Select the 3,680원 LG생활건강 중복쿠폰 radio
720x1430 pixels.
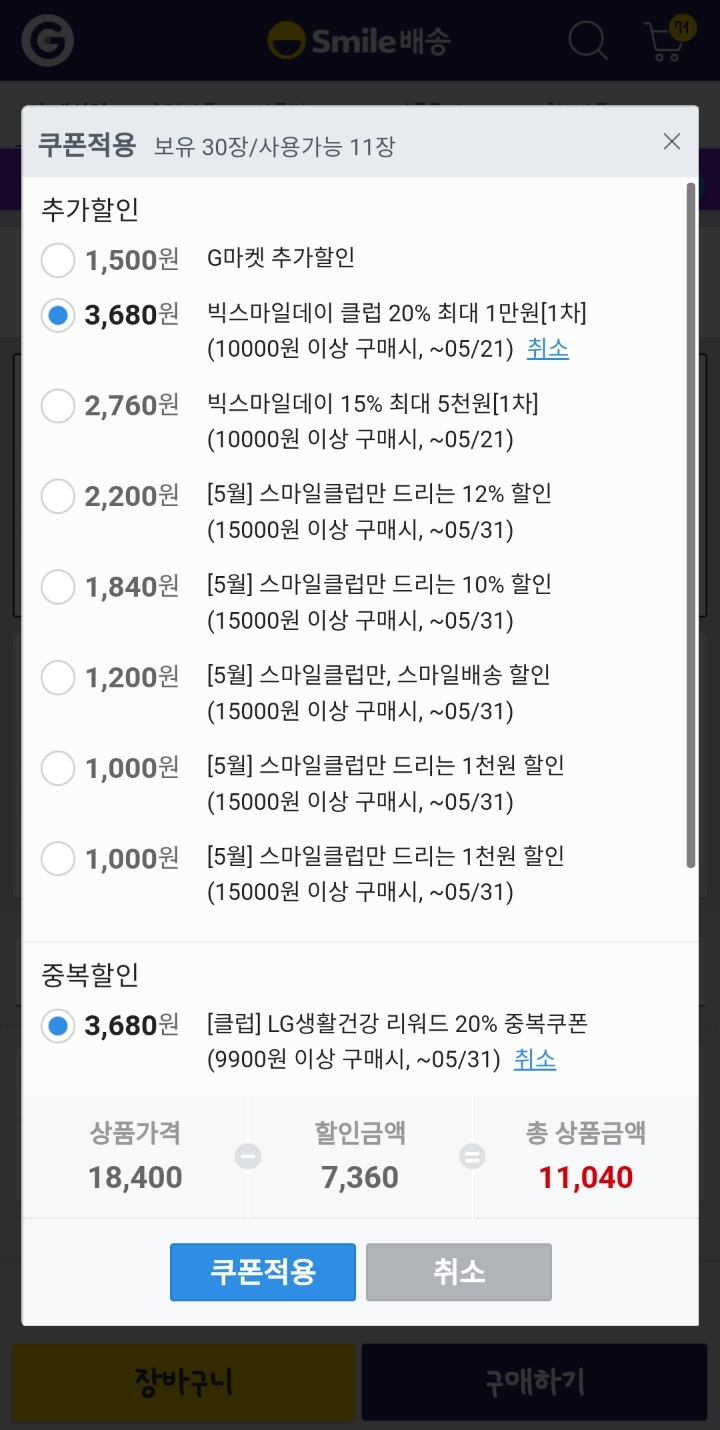tap(58, 1026)
